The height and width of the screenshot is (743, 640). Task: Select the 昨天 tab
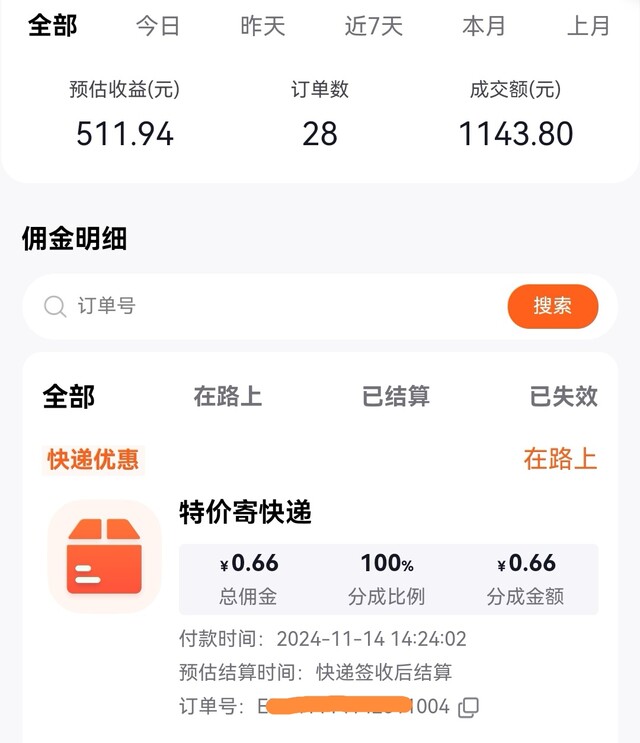pos(263,26)
